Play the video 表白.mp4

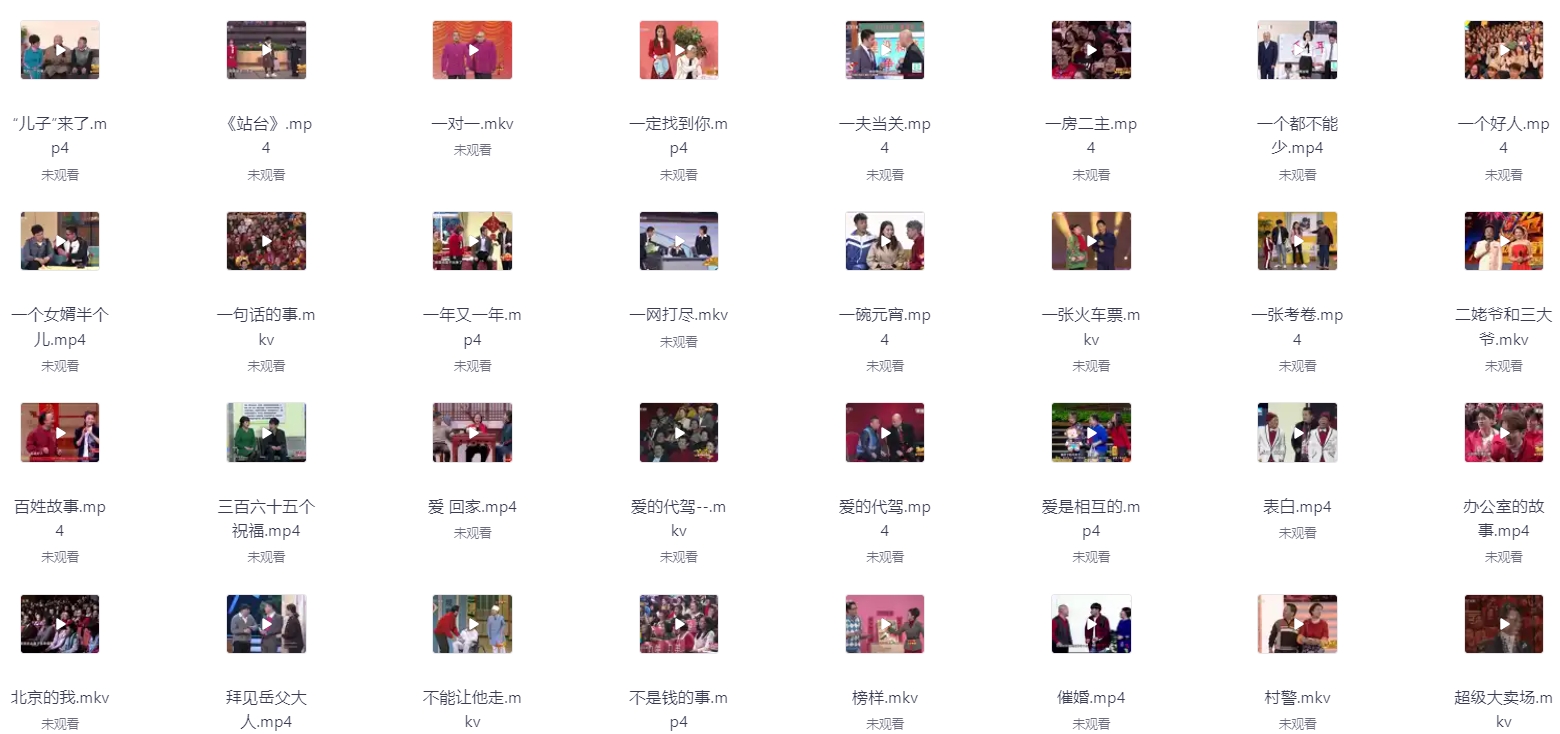1297,432
